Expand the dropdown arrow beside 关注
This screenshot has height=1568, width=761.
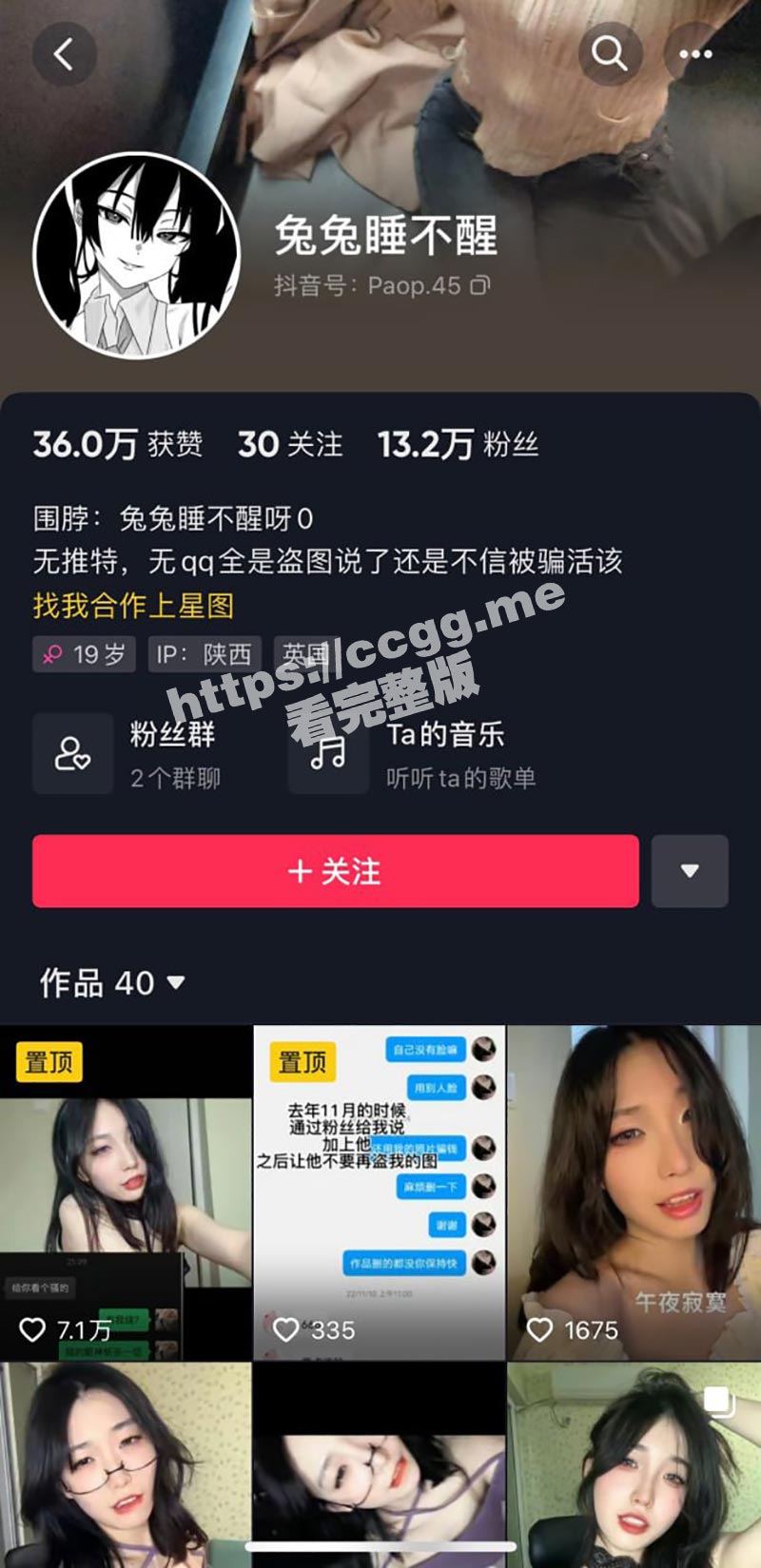tap(690, 871)
